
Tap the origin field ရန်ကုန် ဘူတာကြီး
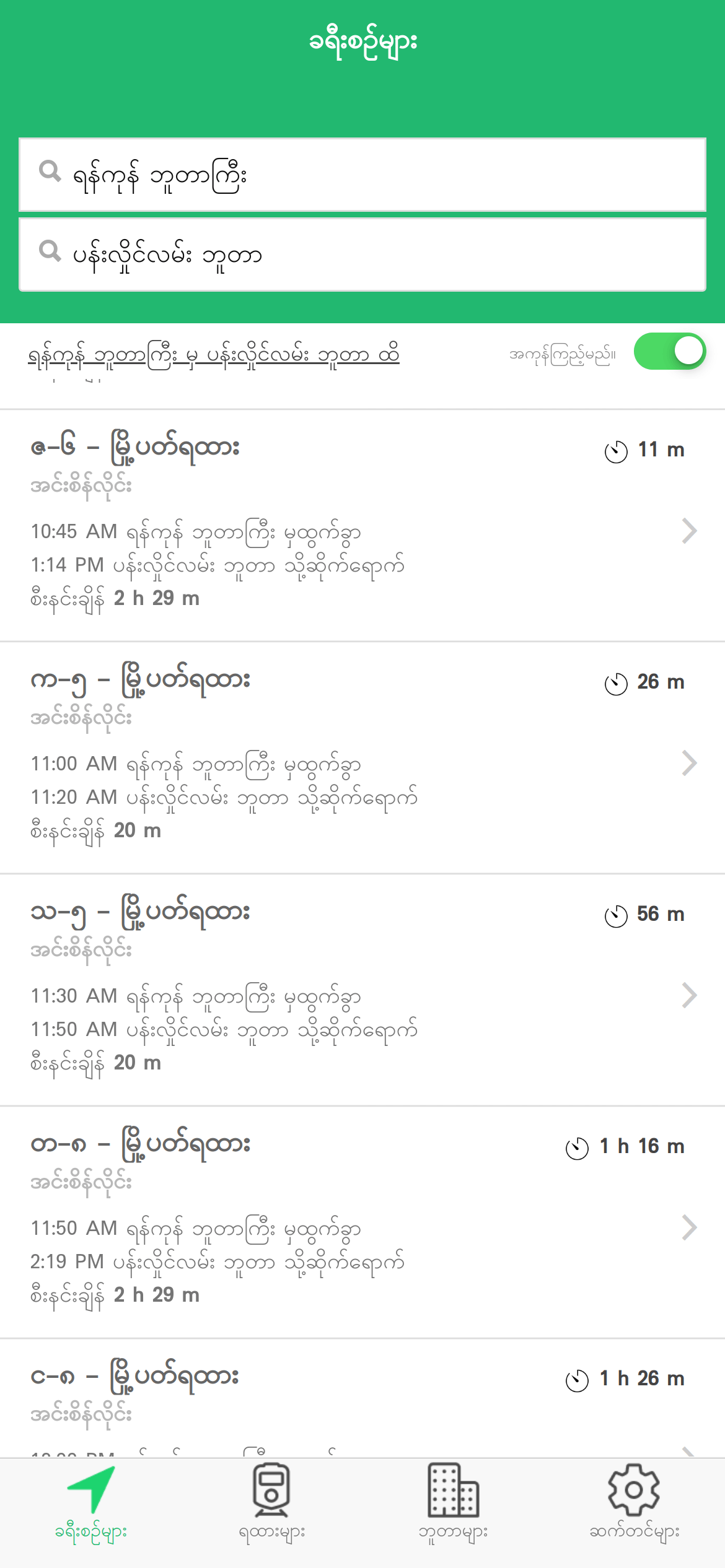(362, 175)
